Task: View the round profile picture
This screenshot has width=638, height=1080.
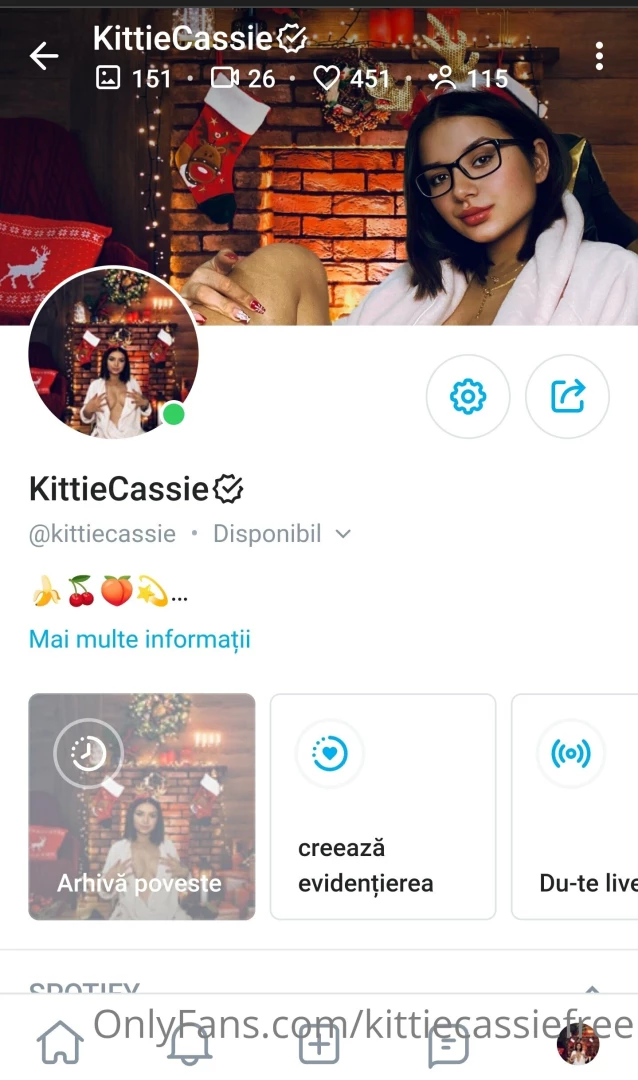Action: [x=113, y=353]
